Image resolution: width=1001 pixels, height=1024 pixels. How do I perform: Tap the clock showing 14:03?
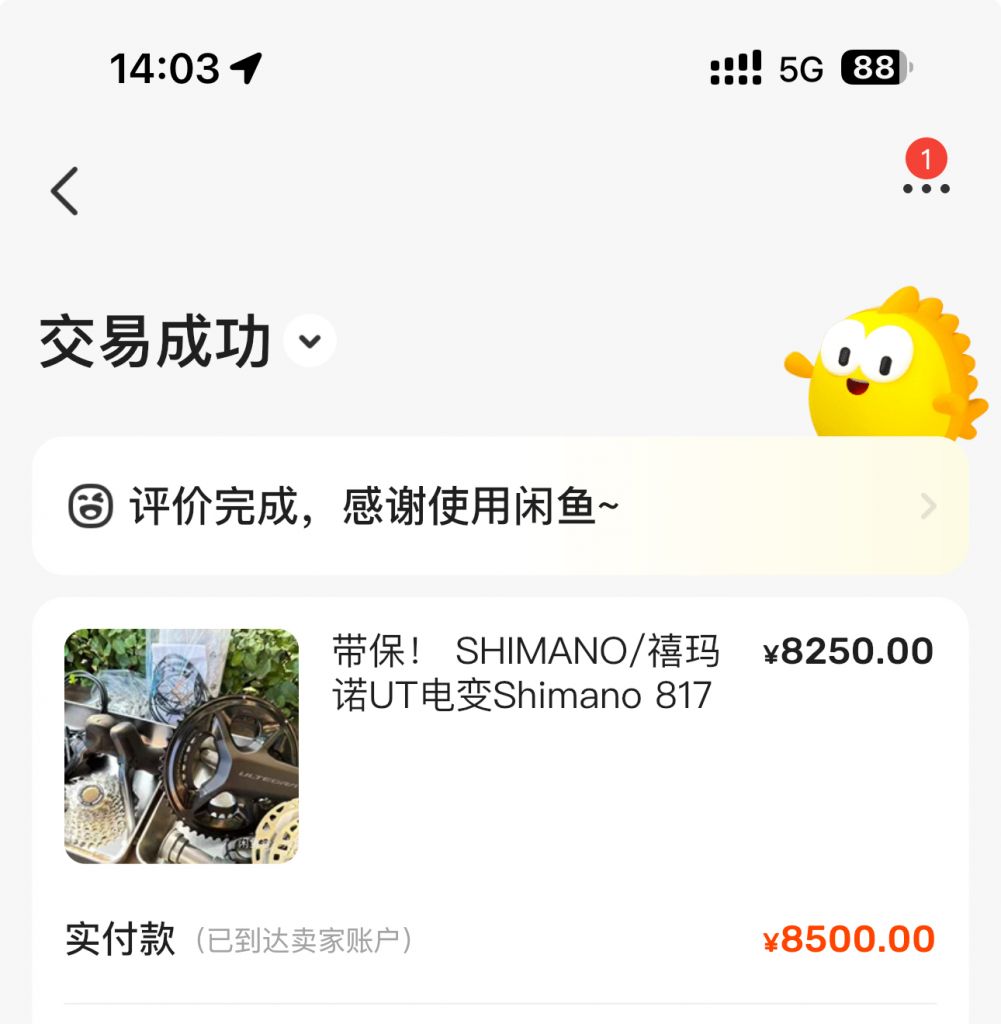click(166, 66)
